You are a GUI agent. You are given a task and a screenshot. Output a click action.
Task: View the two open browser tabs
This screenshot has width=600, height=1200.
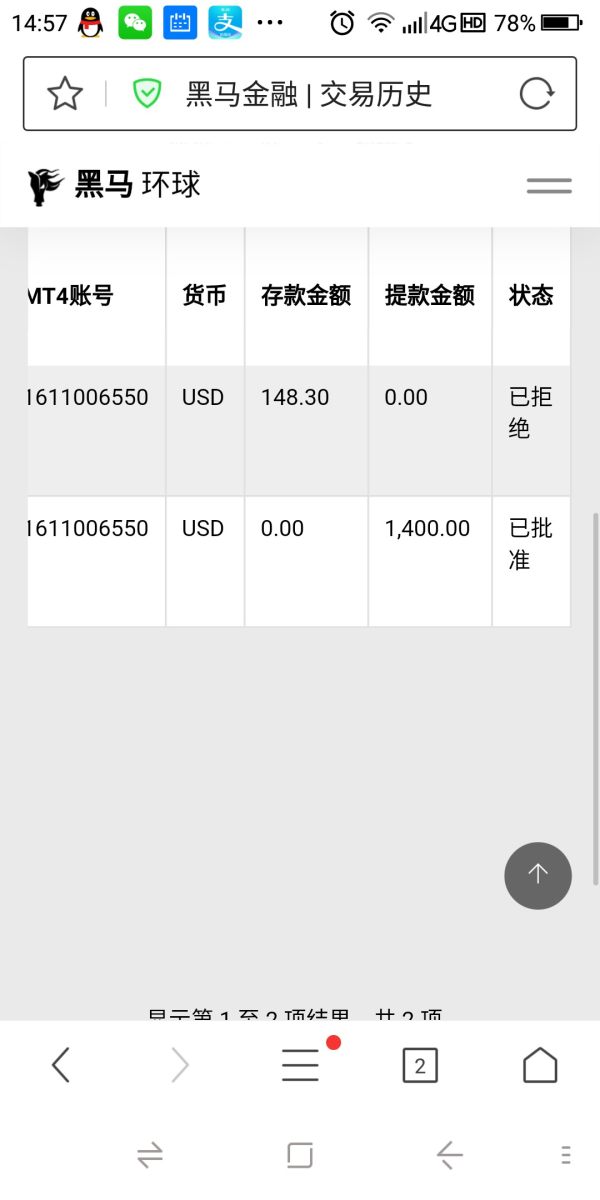420,1065
